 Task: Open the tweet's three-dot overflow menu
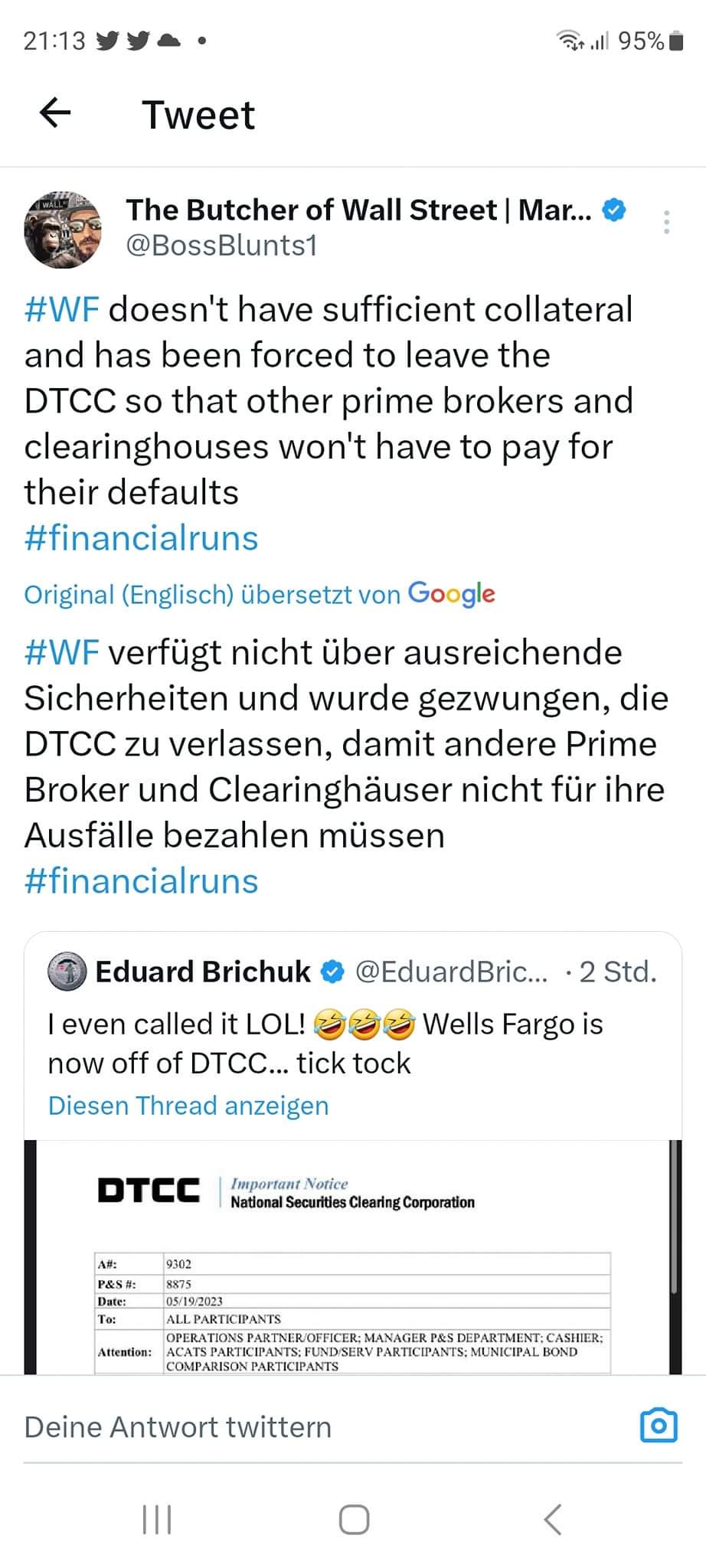tap(667, 222)
